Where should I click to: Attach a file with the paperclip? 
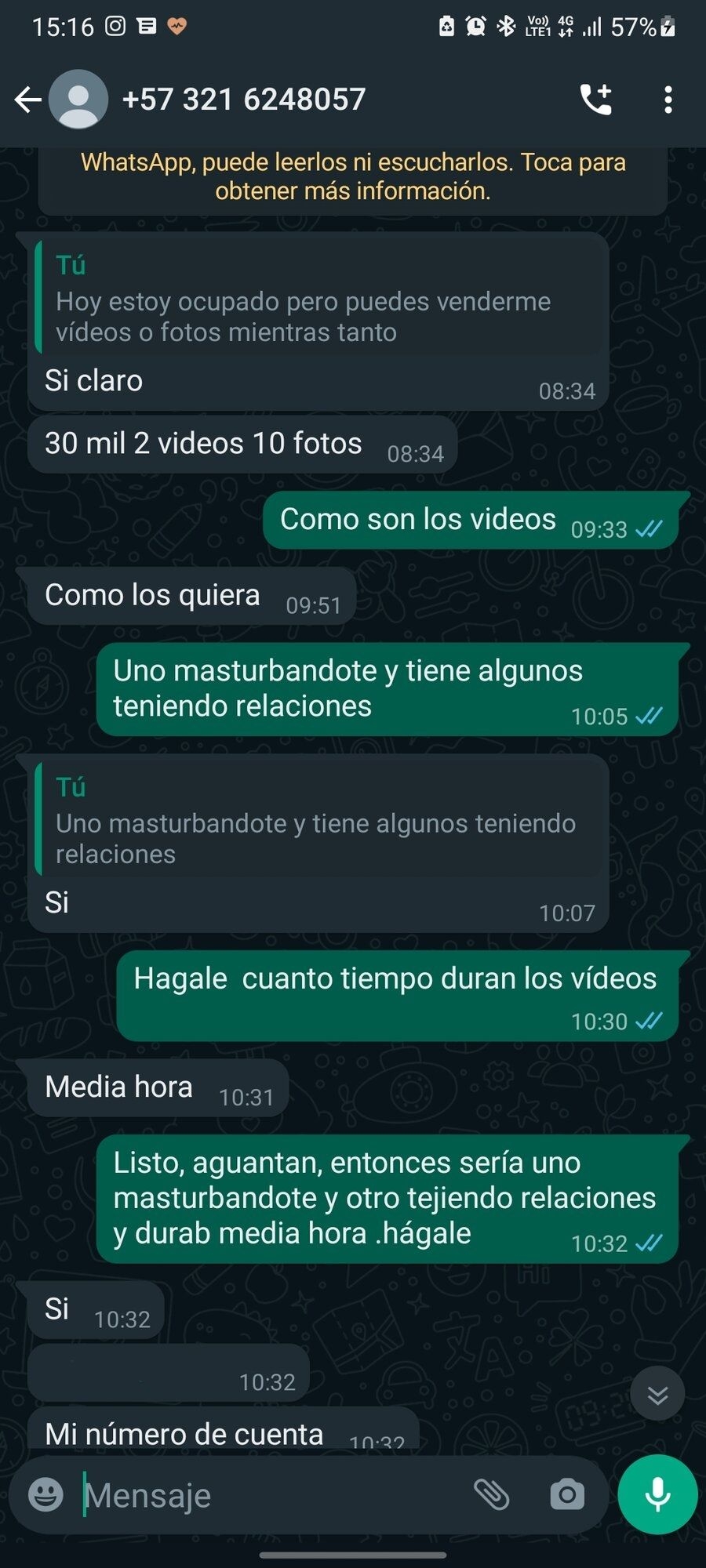[492, 1494]
